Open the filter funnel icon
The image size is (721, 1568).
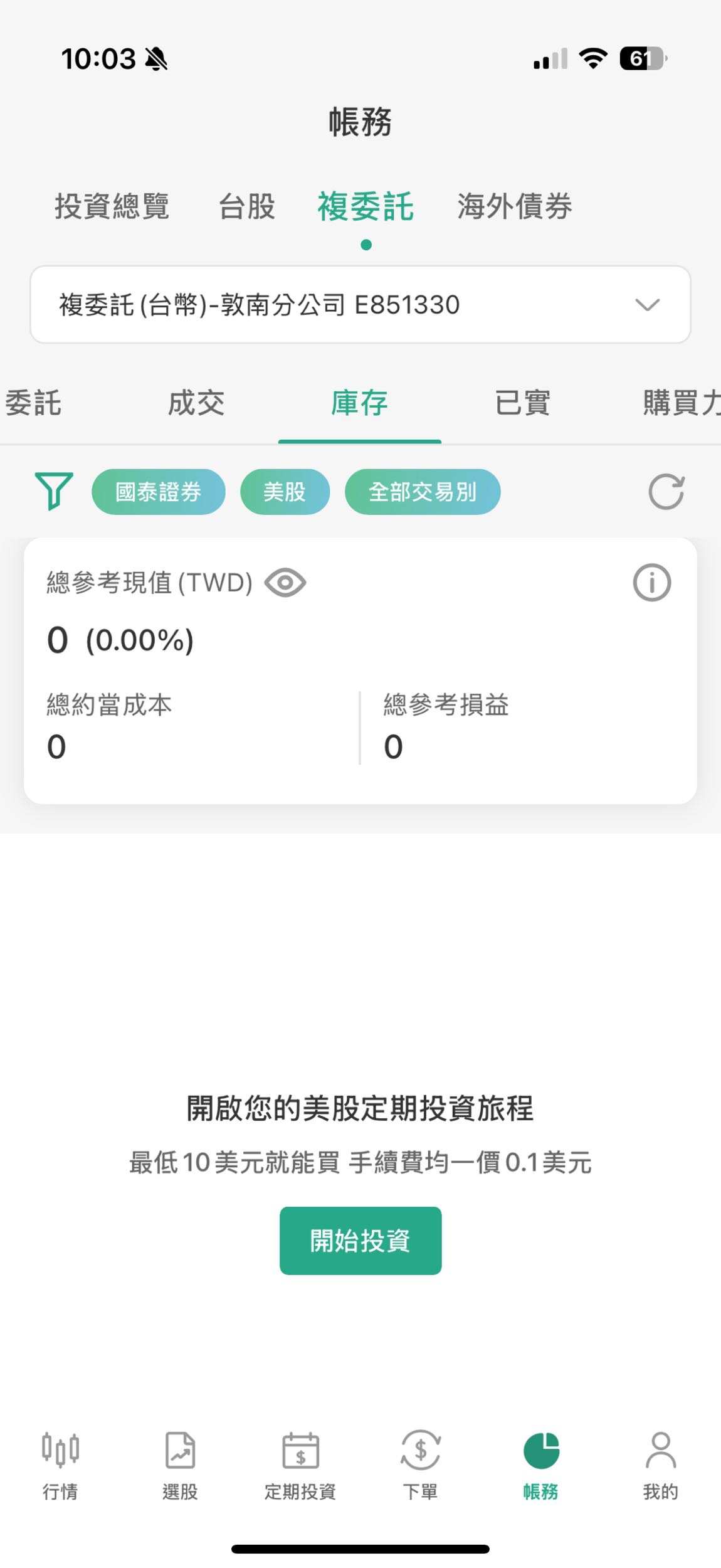point(54,492)
